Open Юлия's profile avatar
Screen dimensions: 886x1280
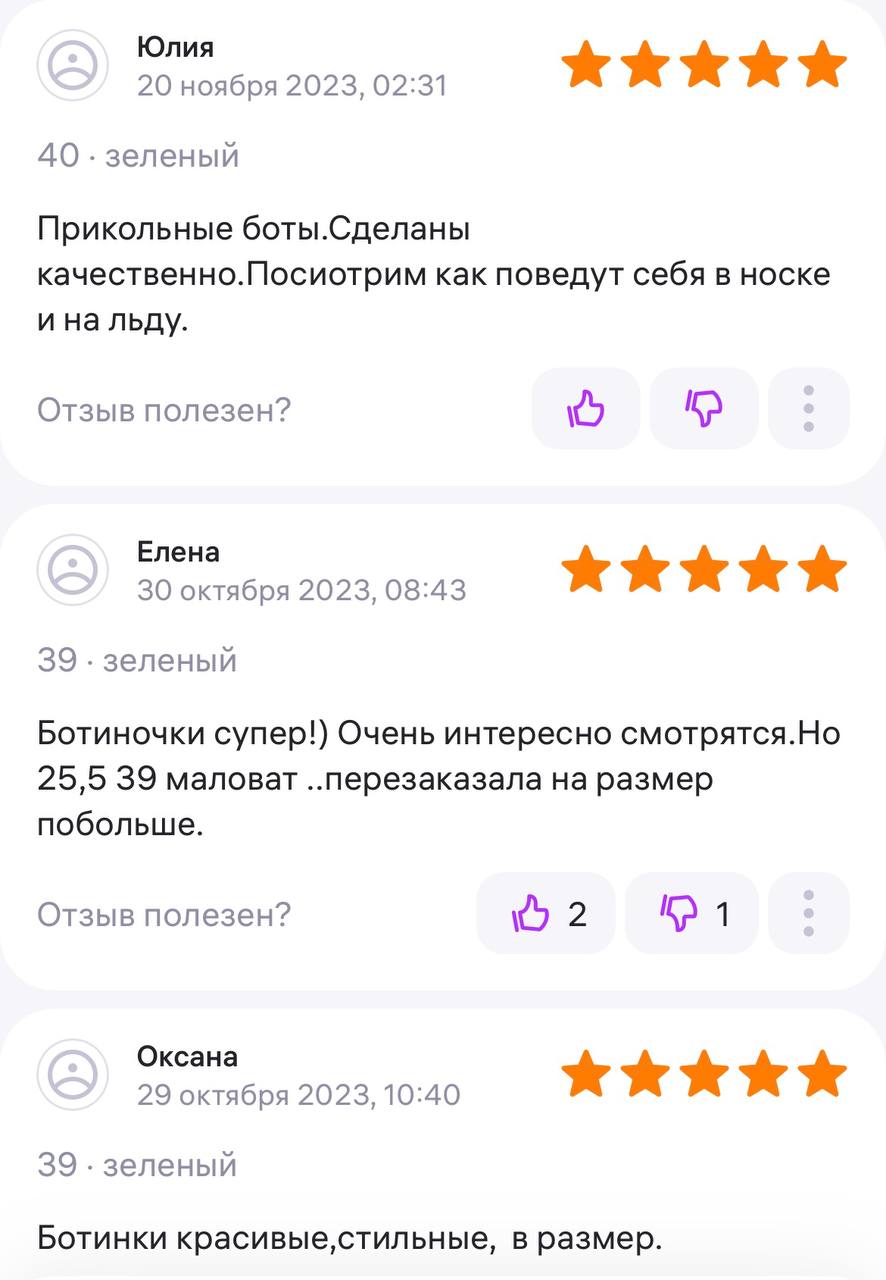pyautogui.click(x=72, y=65)
